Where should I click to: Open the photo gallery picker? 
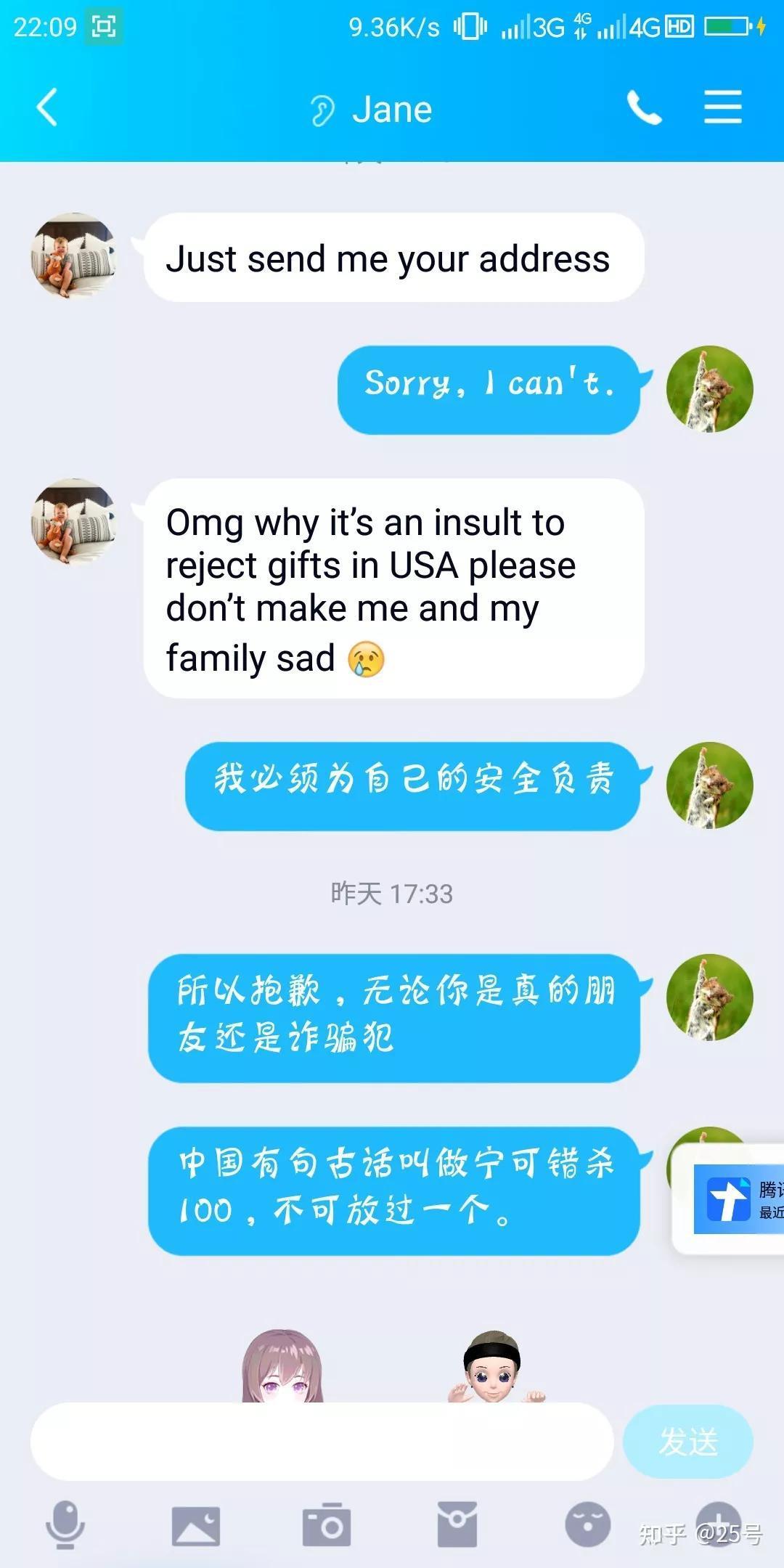tap(195, 1524)
